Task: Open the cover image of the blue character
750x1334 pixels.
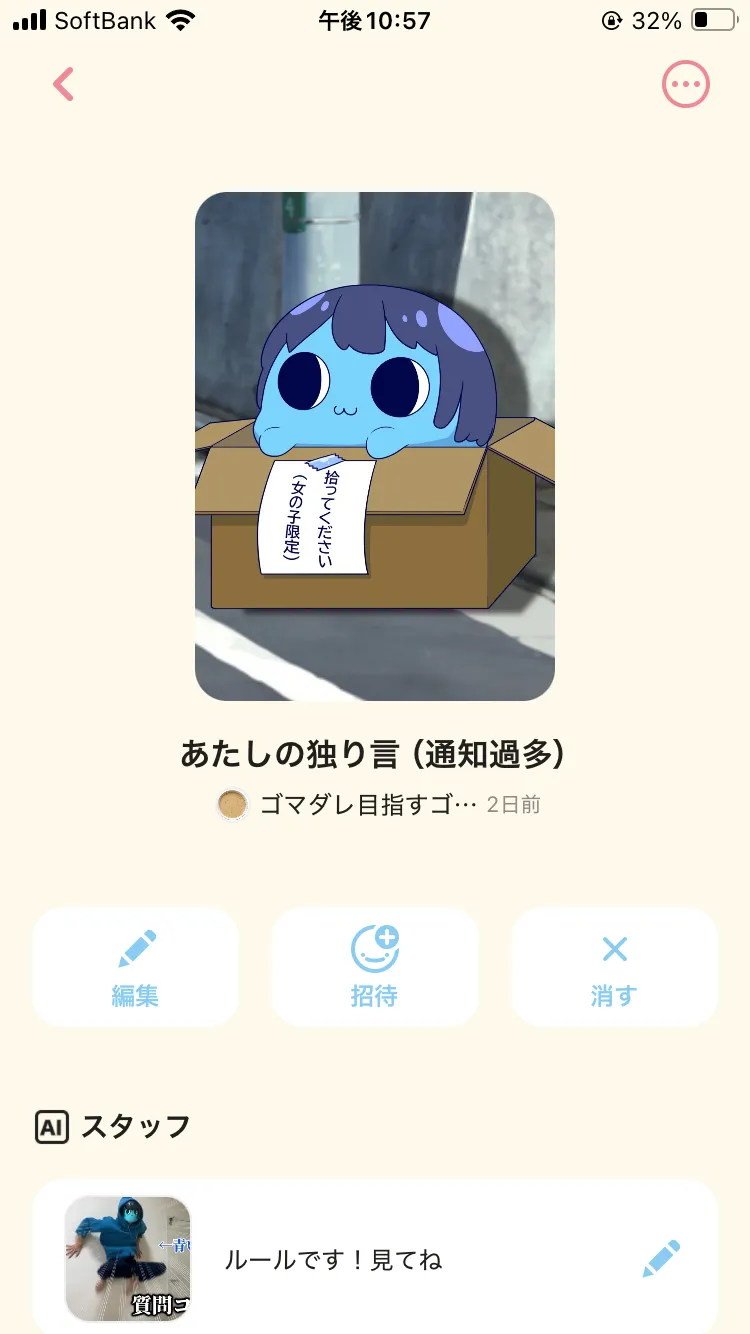Action: coord(374,446)
